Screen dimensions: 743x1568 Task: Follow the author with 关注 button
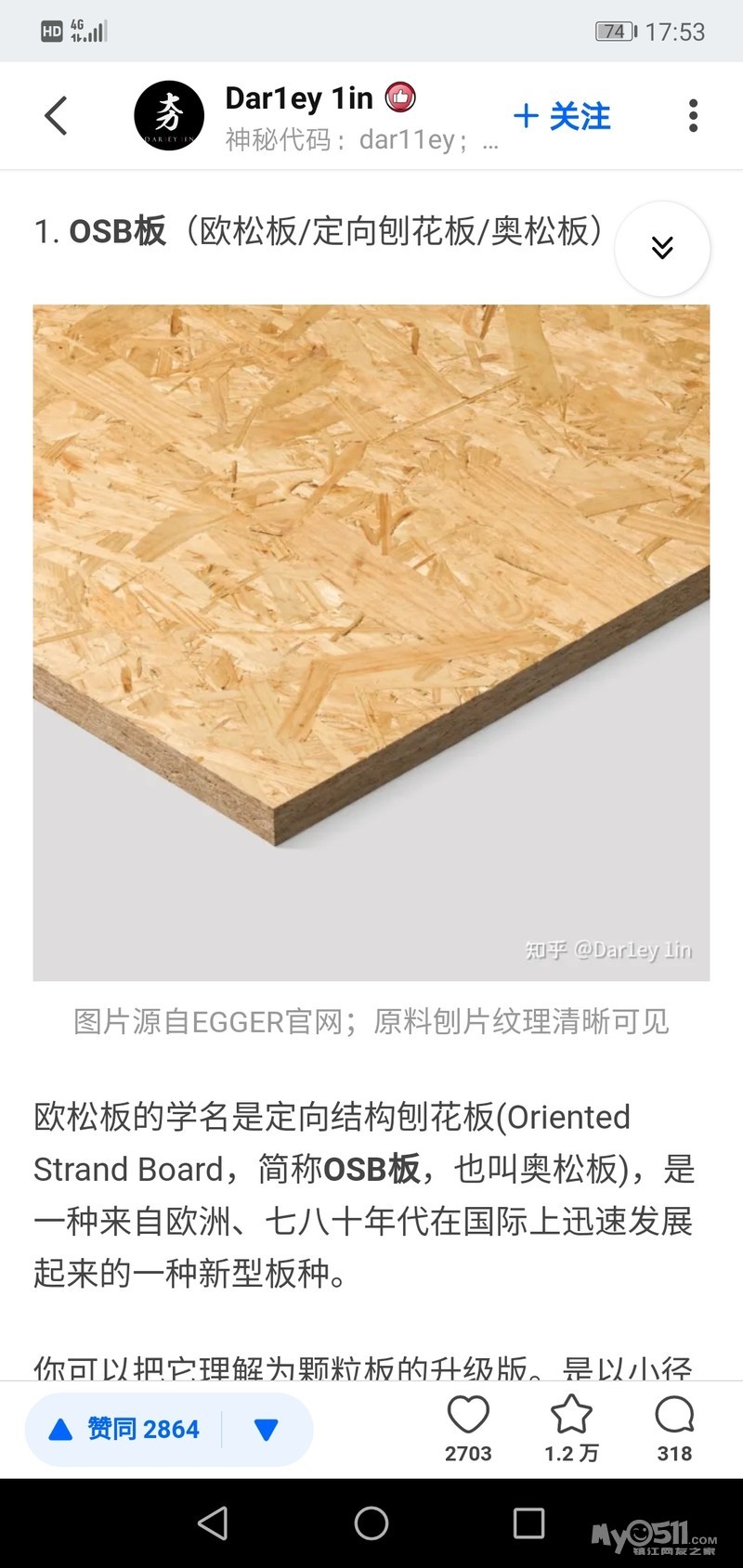coord(563,116)
